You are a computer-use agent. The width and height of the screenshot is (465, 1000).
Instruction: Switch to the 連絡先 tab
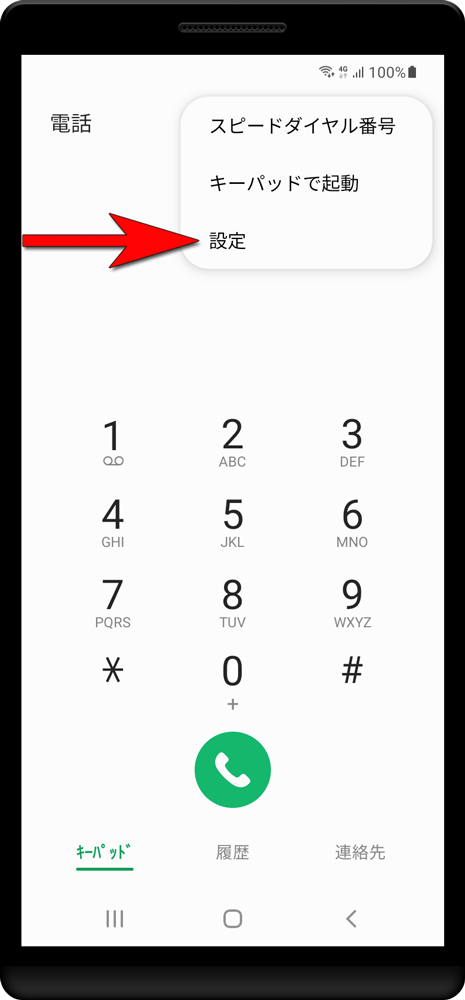(360, 852)
